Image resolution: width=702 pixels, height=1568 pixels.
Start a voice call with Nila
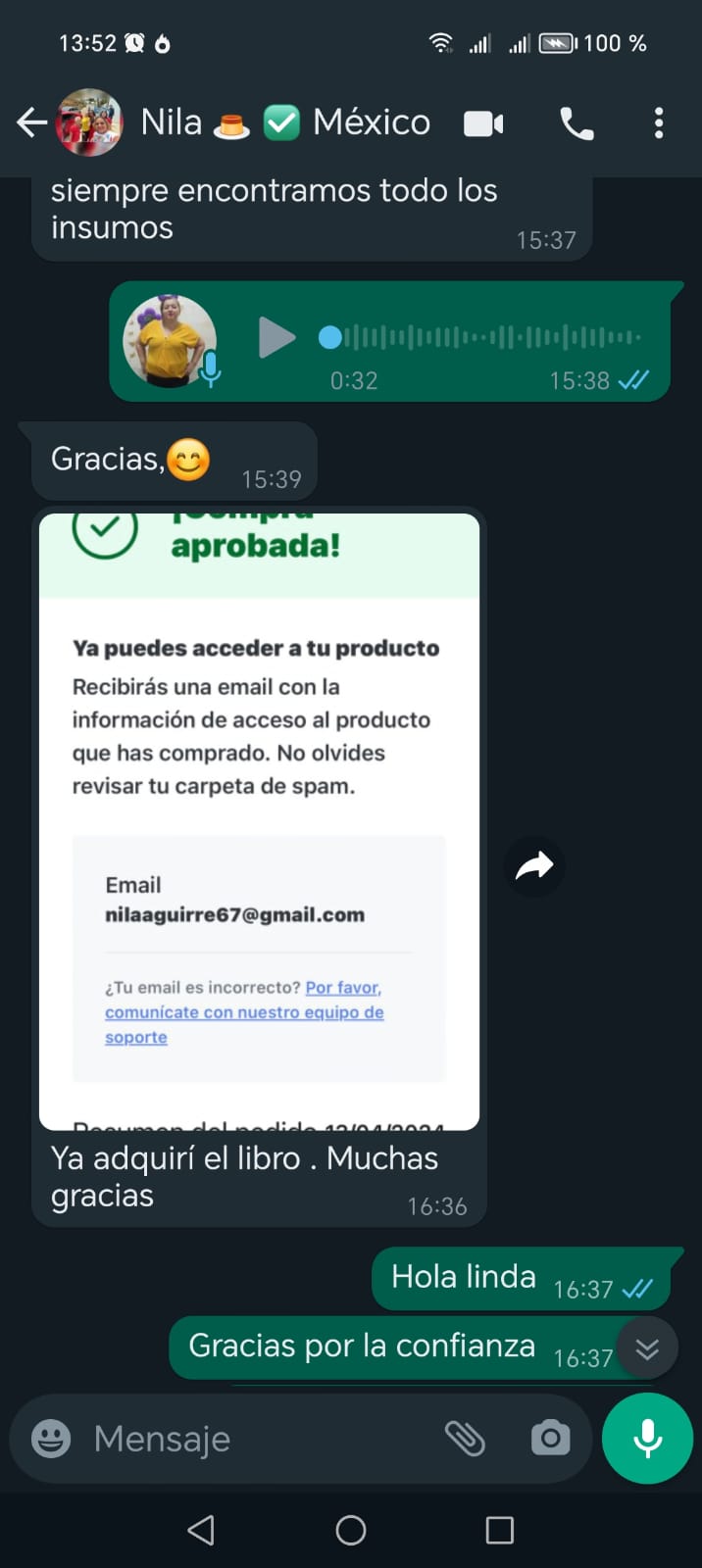[577, 123]
